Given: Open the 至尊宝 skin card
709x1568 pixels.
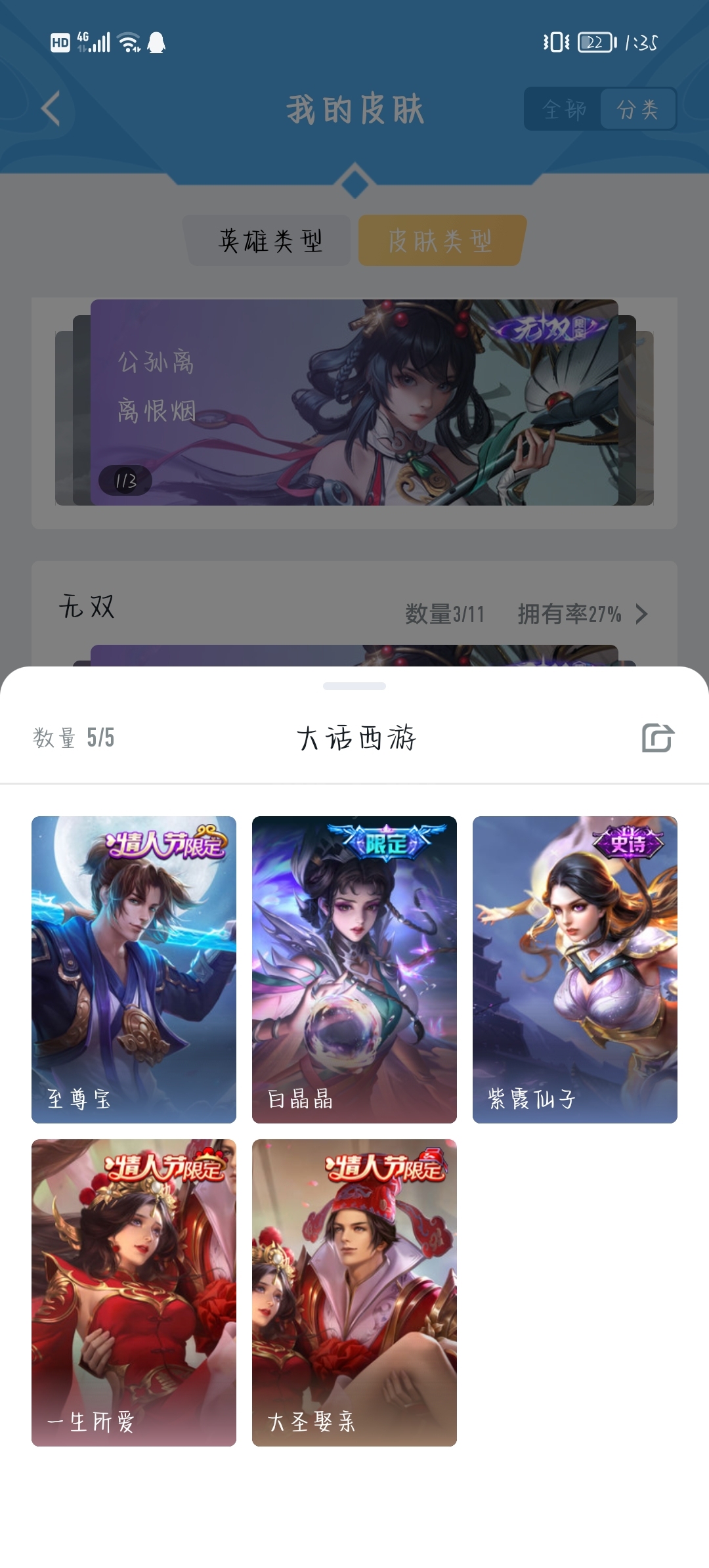Looking at the screenshot, I should [134, 969].
